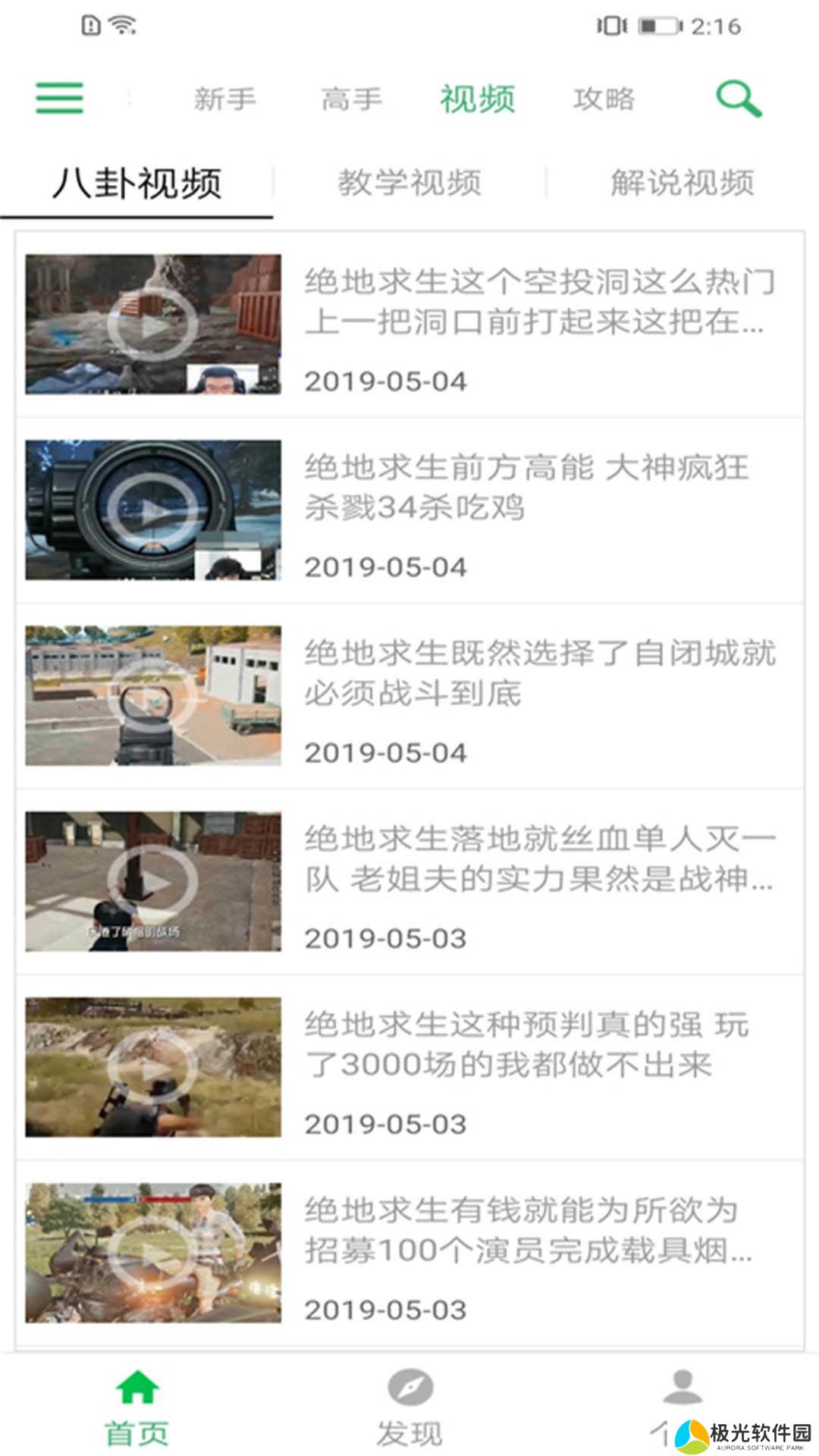Go to the 攻略 tab

pos(604,99)
